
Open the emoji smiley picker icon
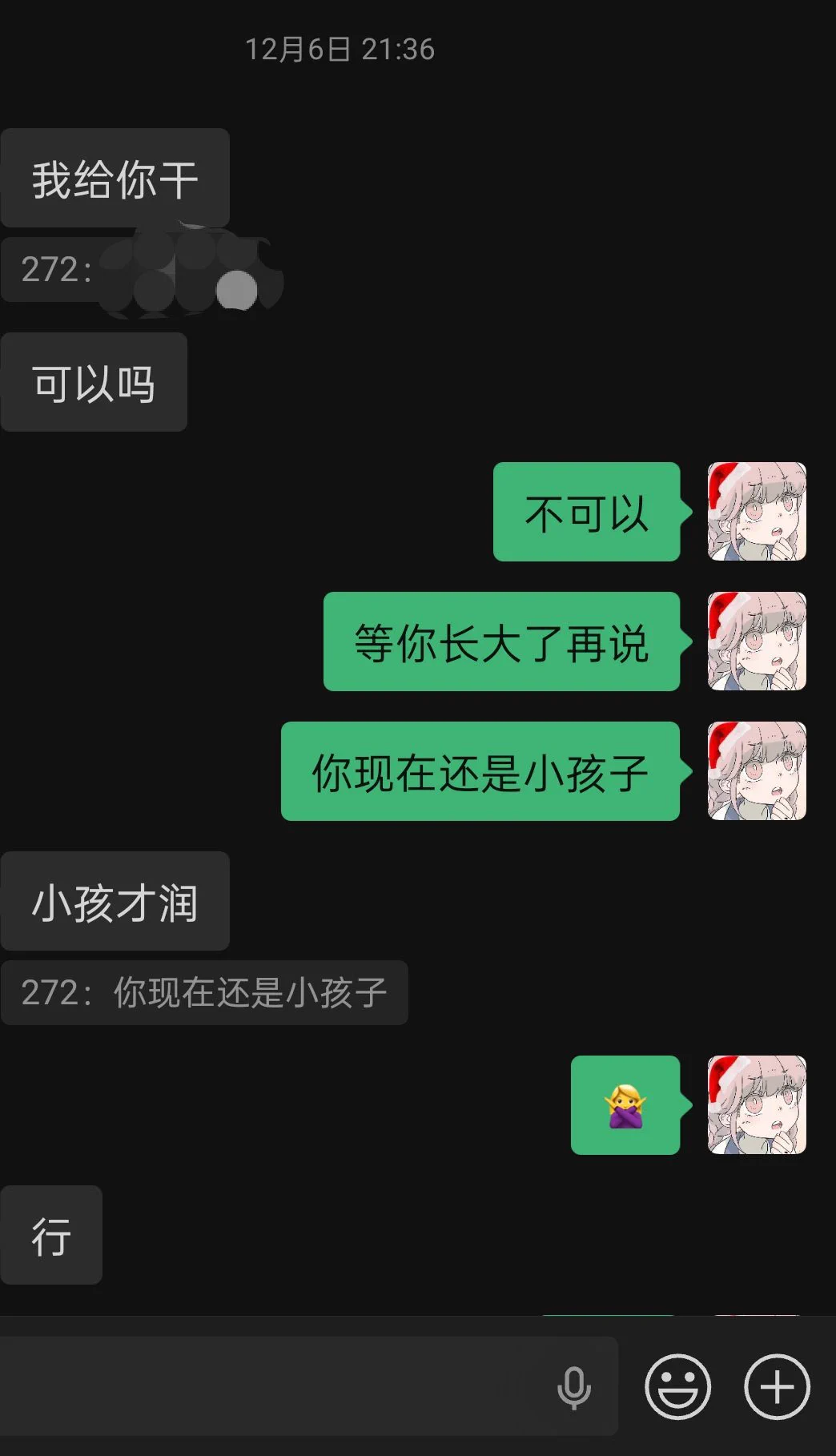[677, 1386]
